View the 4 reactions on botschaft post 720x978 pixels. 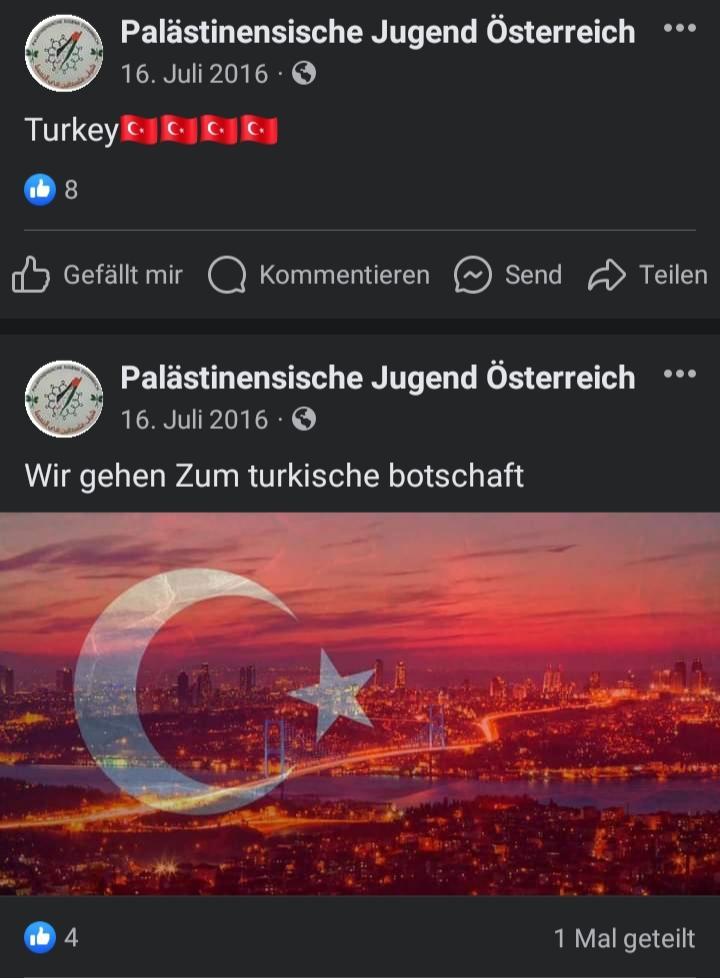[x=51, y=937]
